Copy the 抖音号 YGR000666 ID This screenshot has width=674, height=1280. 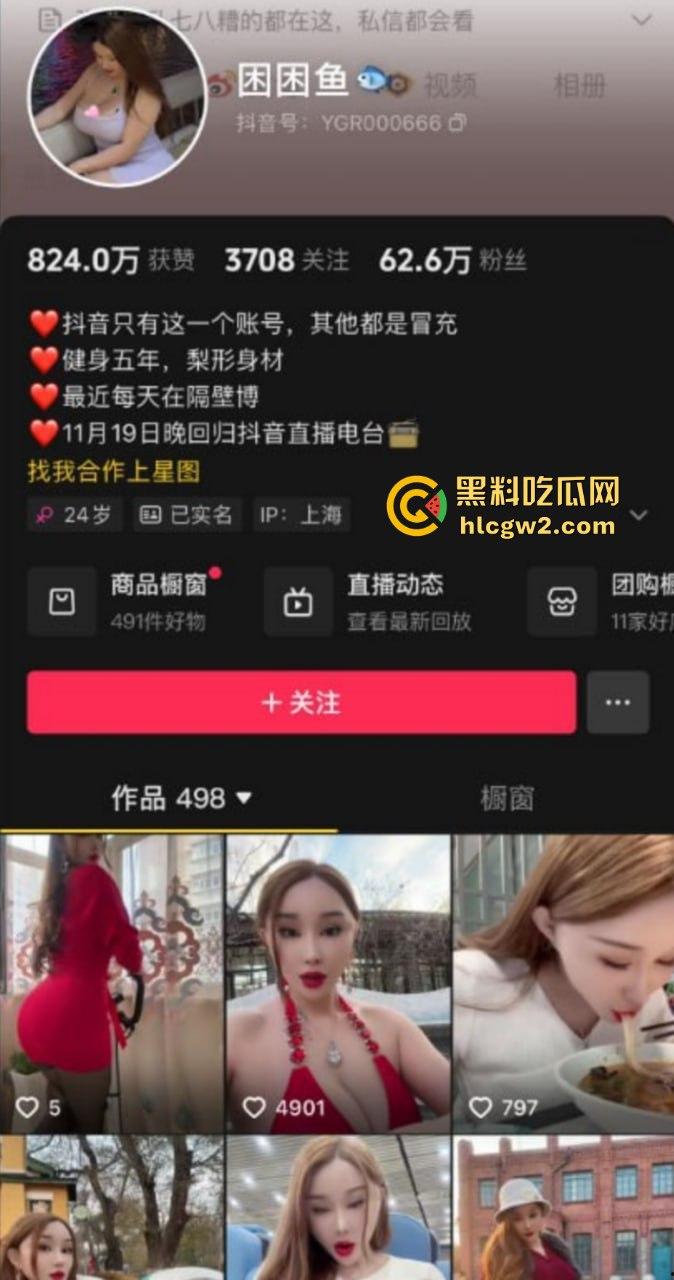point(458,123)
